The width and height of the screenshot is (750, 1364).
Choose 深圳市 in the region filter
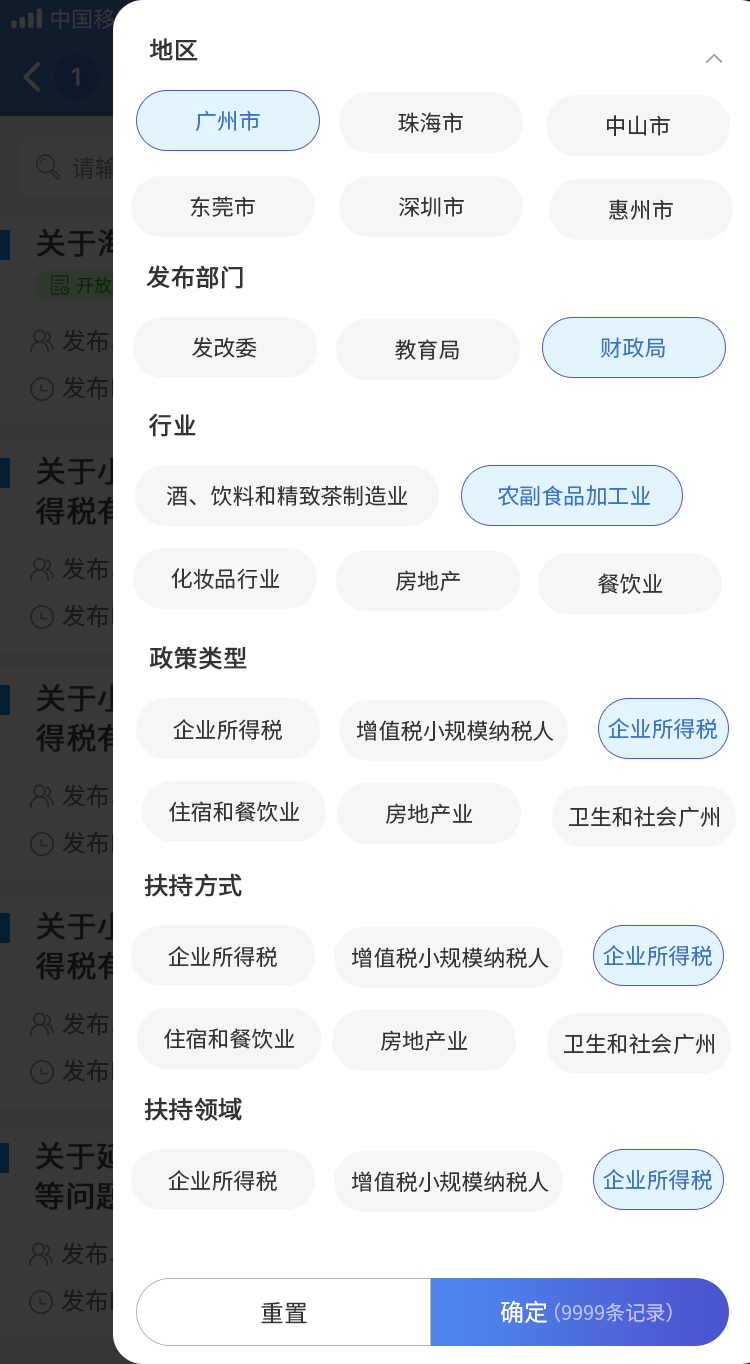tap(431, 207)
